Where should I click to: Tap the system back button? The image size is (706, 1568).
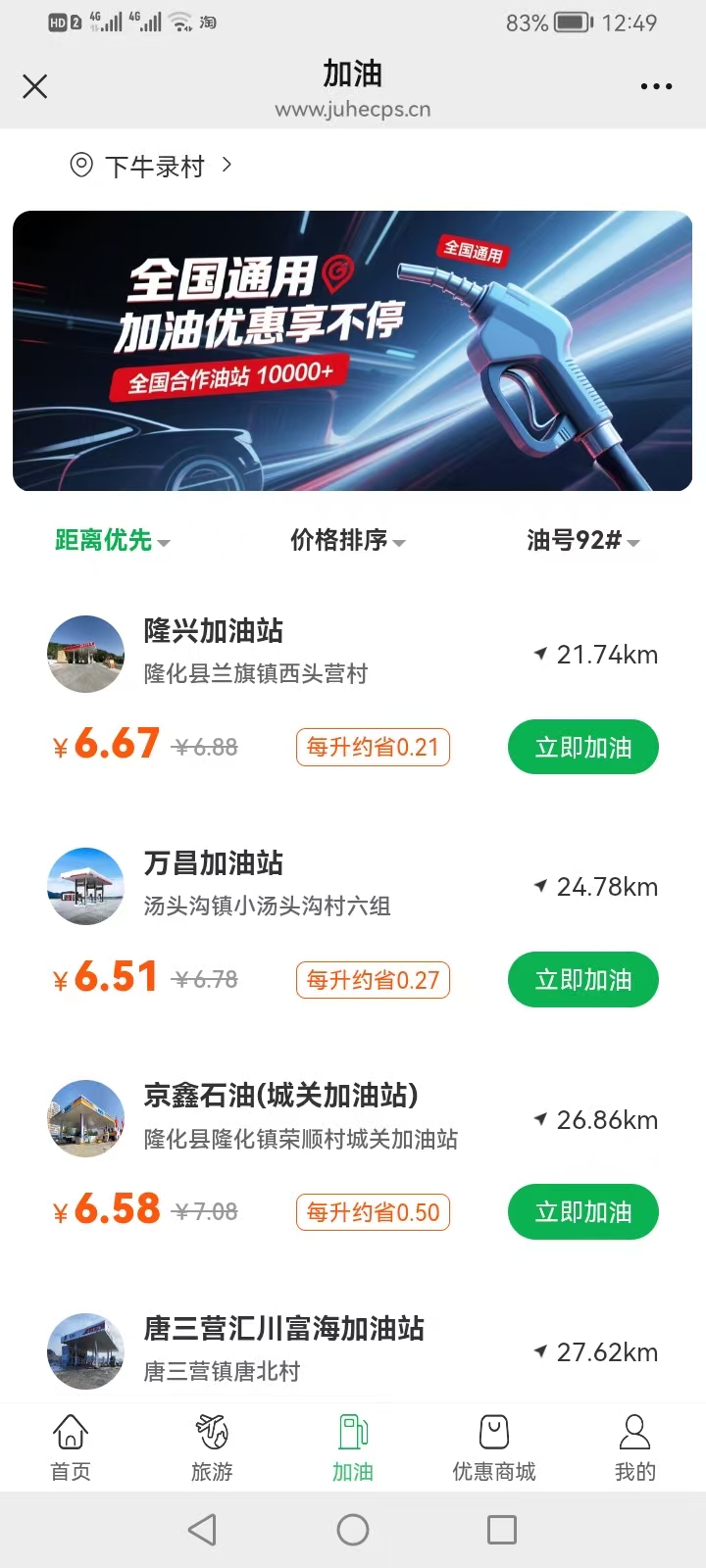pos(202,1530)
